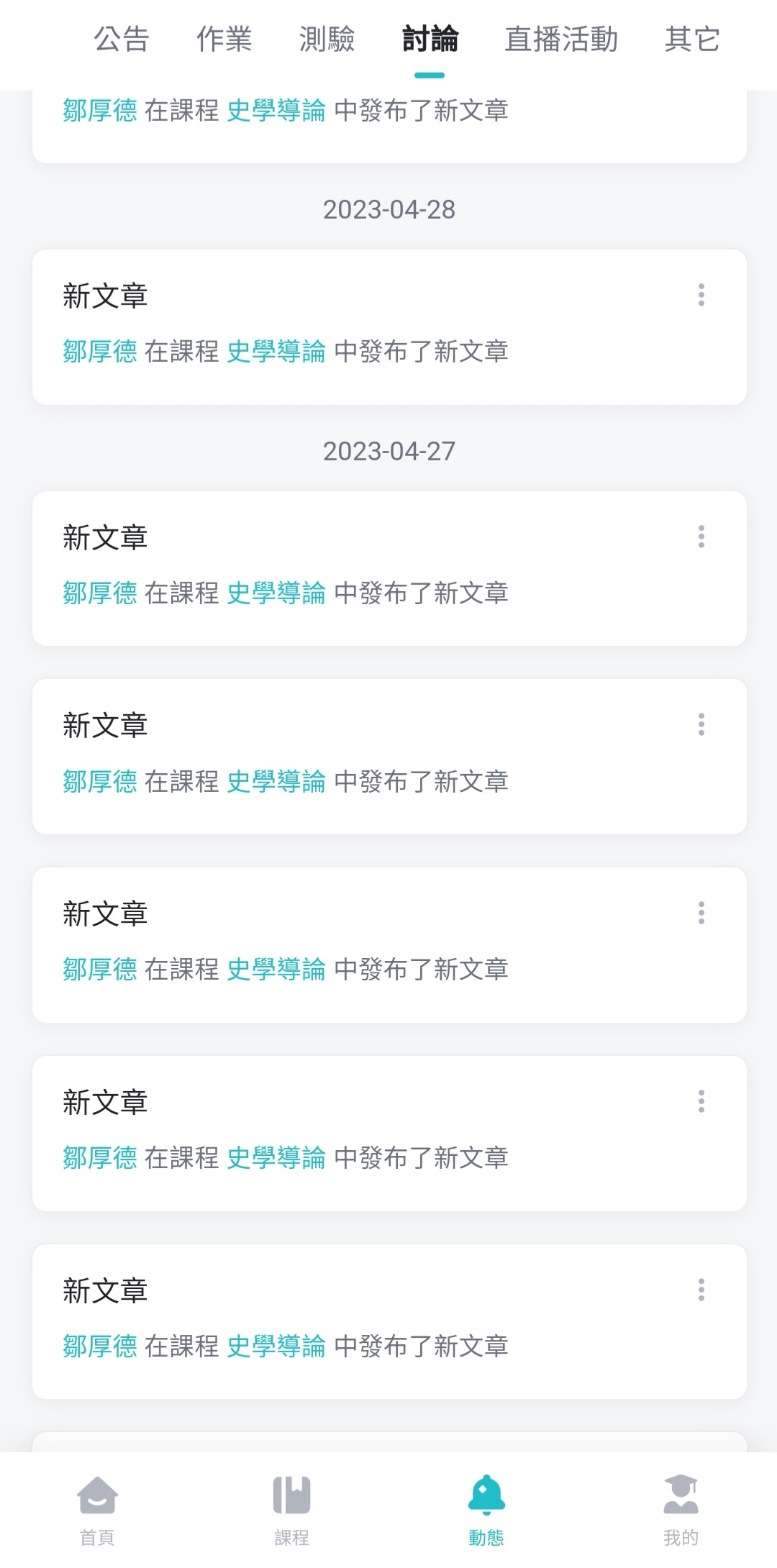777x1568 pixels.
Task: Go to the 直播活動 tab
Action: [x=561, y=40]
